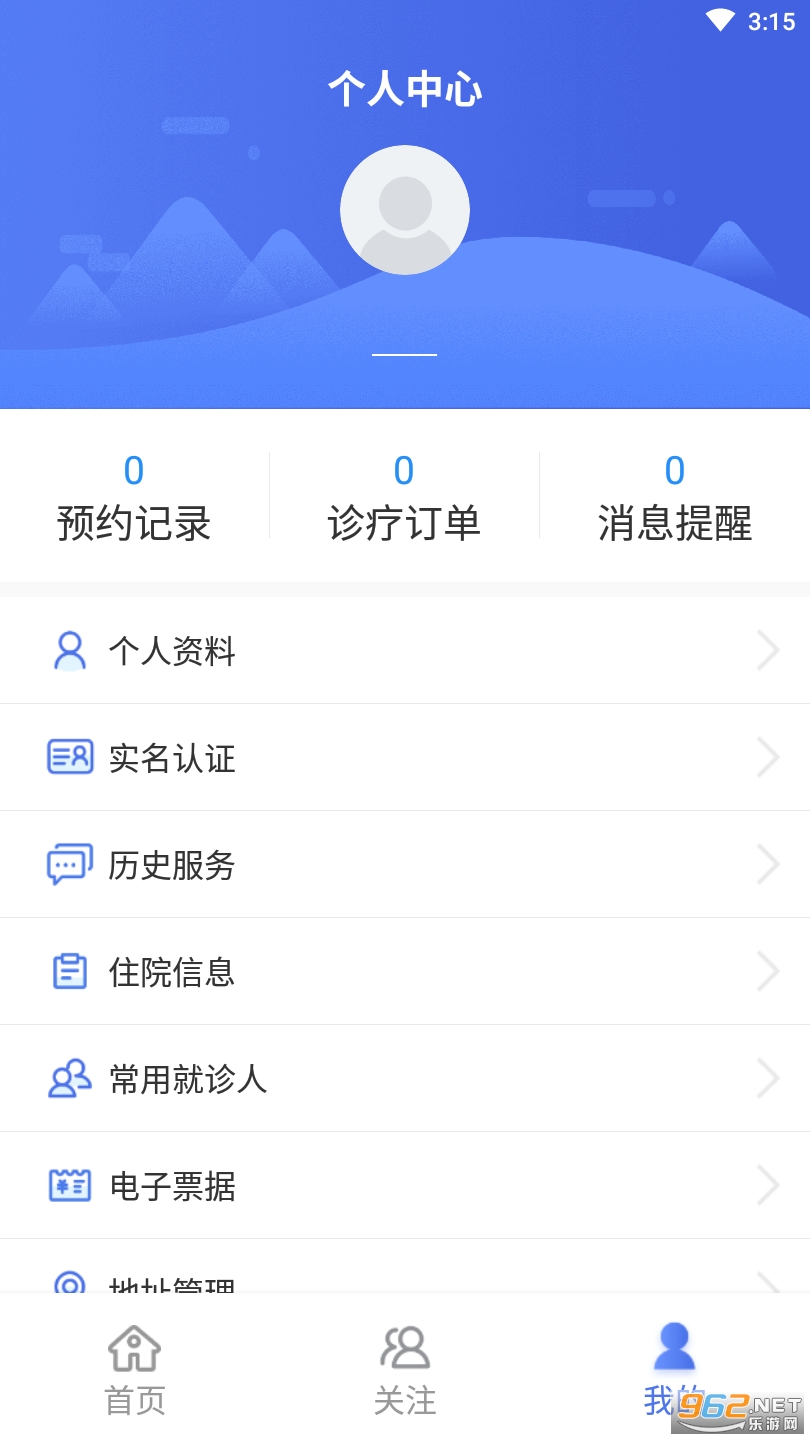
Task: Switch to the 首页 home tab
Action: click(x=135, y=1370)
